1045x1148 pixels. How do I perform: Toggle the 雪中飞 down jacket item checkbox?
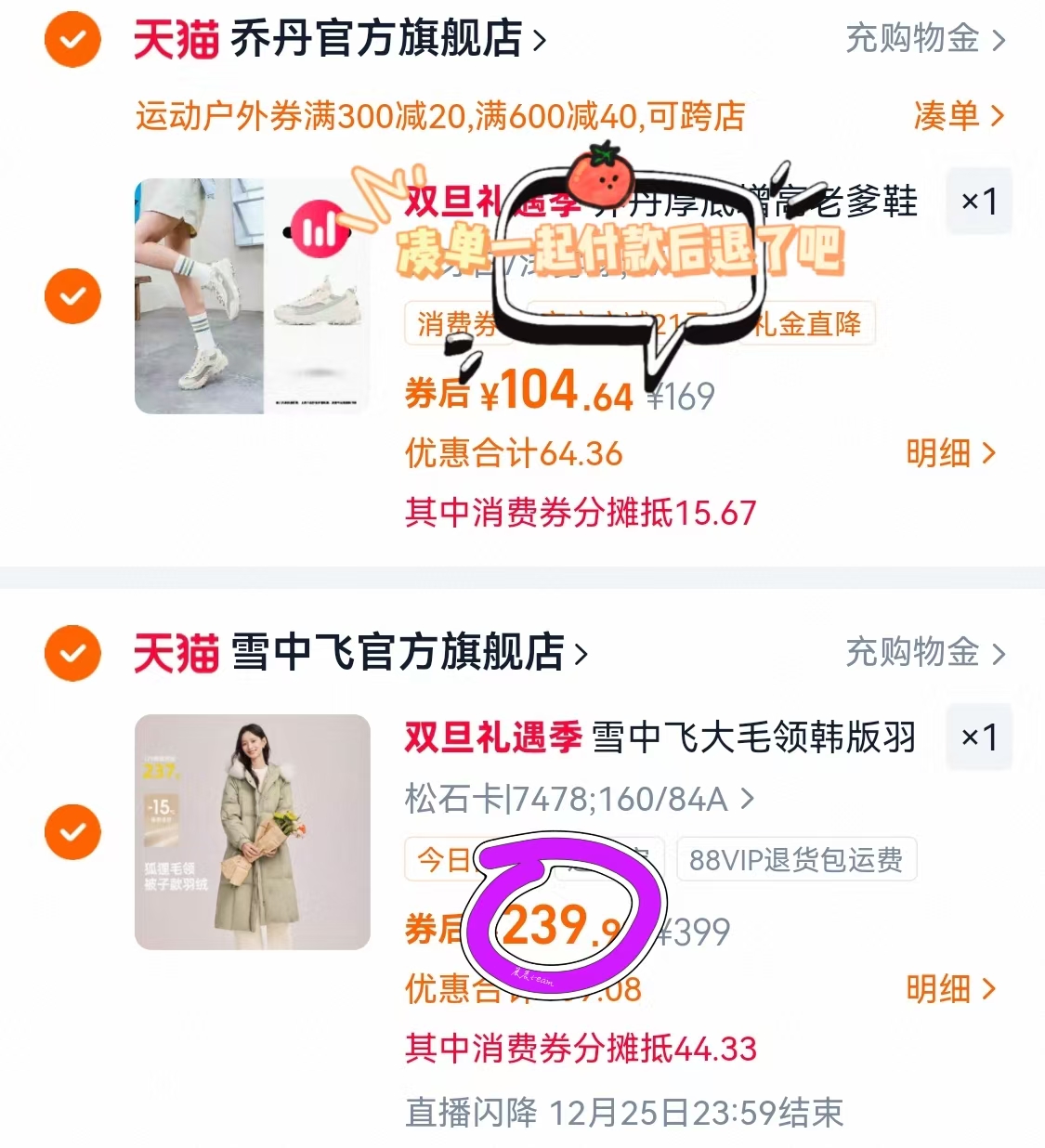click(x=72, y=832)
